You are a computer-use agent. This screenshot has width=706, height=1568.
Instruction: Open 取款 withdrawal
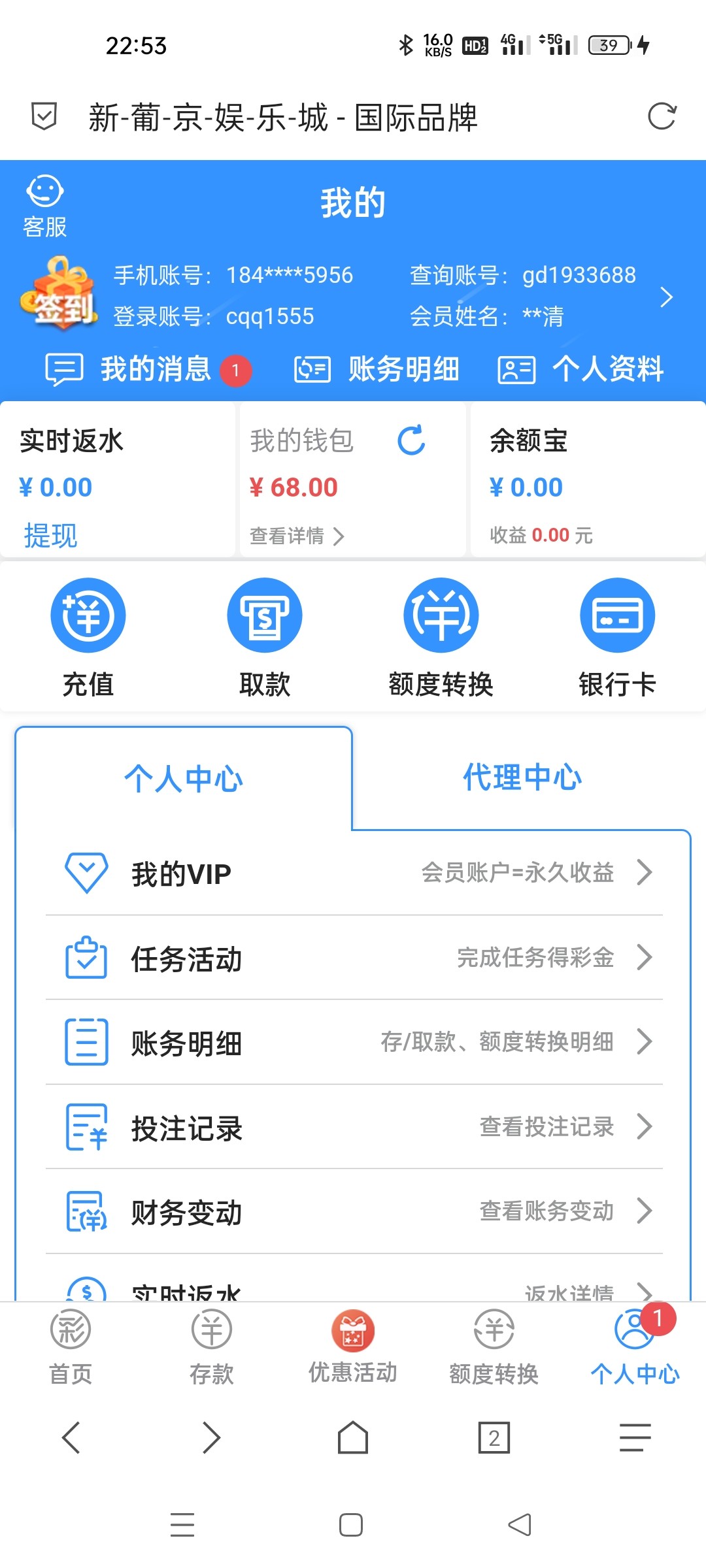264,637
